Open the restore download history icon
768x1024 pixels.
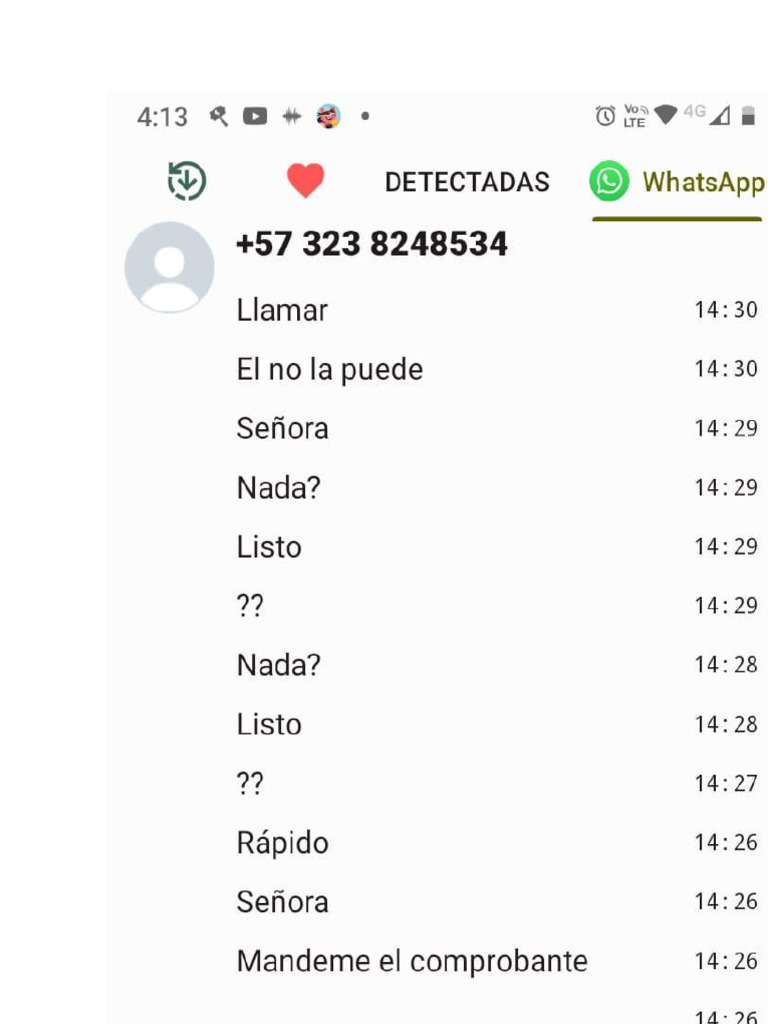click(x=187, y=180)
